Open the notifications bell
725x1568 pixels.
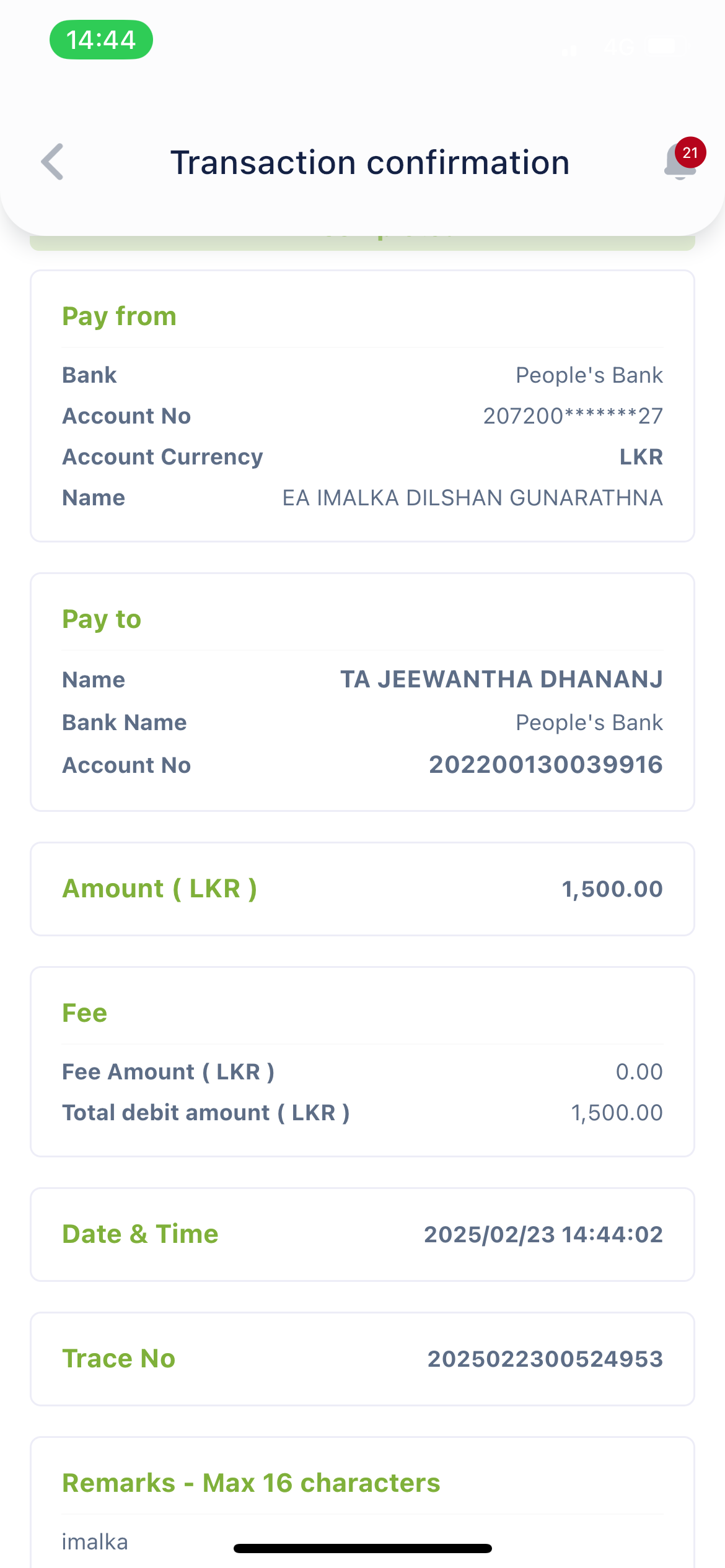680,162
